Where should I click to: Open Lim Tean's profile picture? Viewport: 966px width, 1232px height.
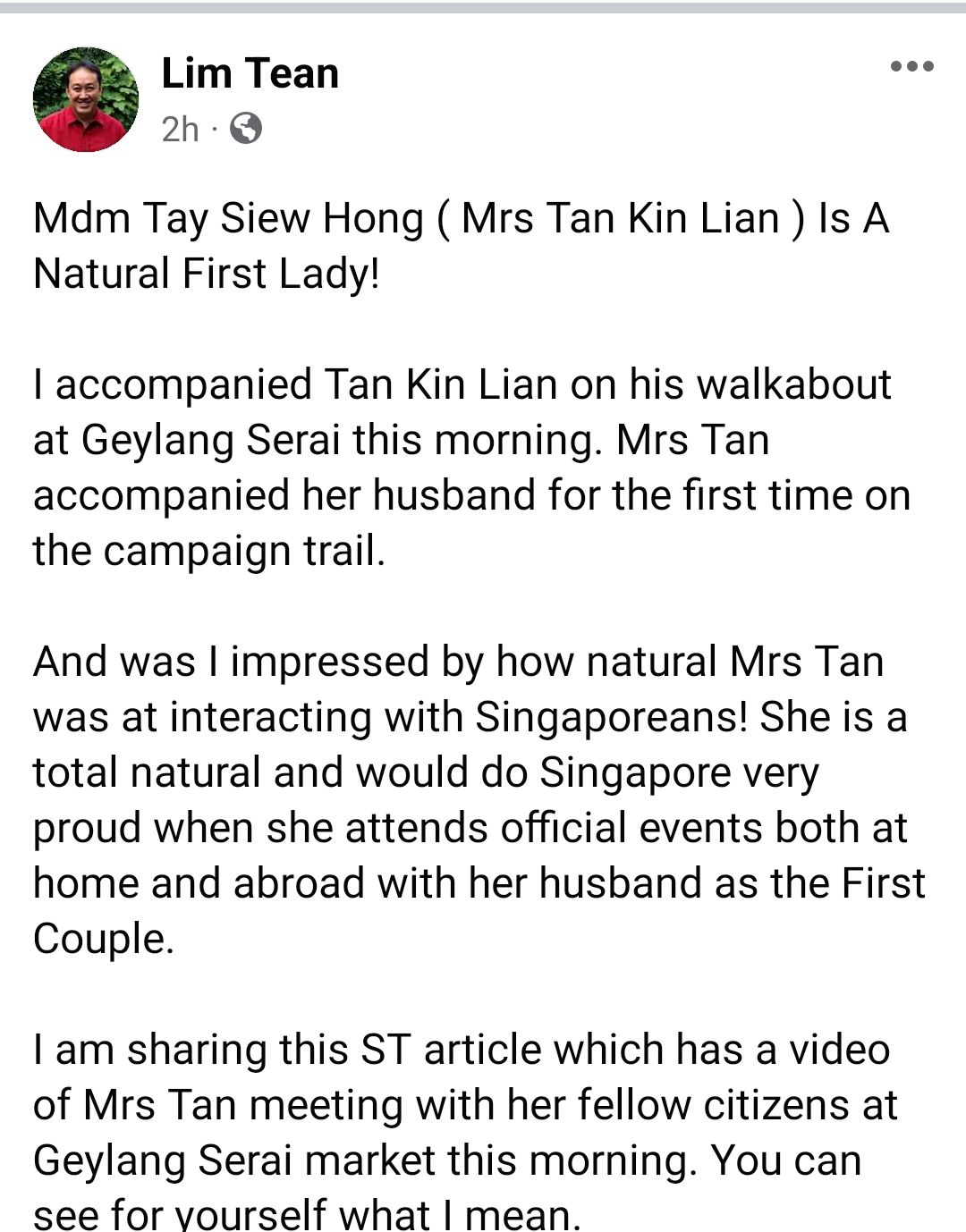tap(86, 99)
